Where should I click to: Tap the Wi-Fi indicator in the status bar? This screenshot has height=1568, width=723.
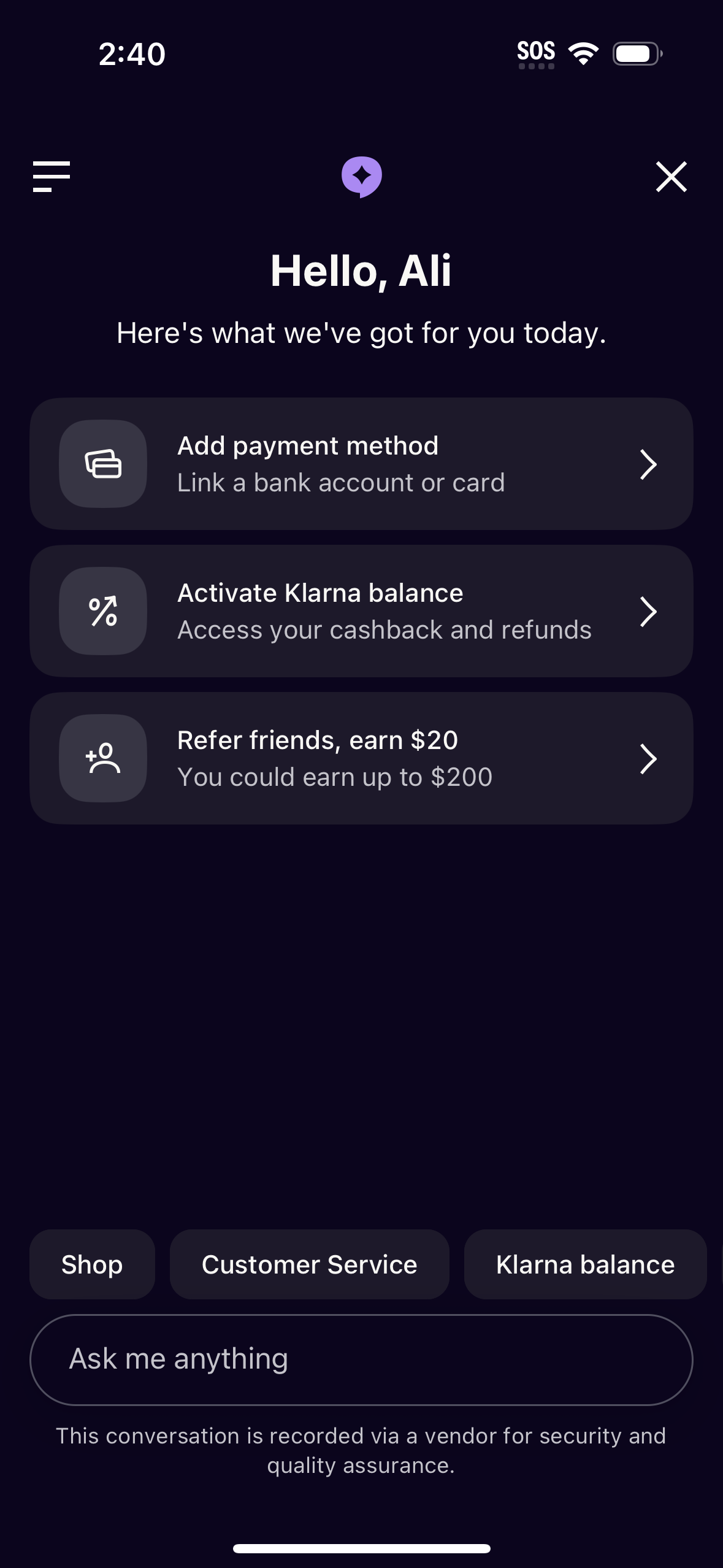coord(583,54)
